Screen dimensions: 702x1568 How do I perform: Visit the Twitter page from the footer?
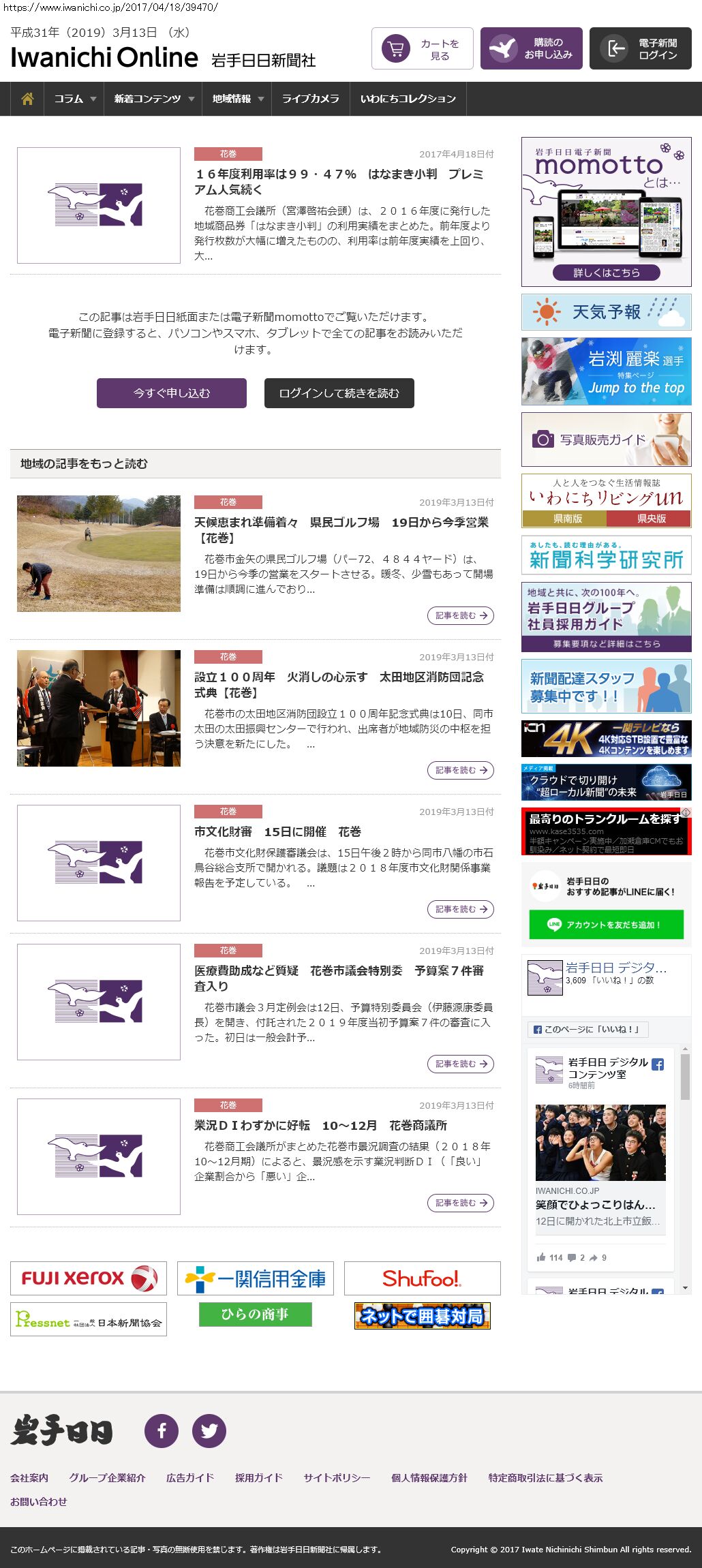[209, 1430]
